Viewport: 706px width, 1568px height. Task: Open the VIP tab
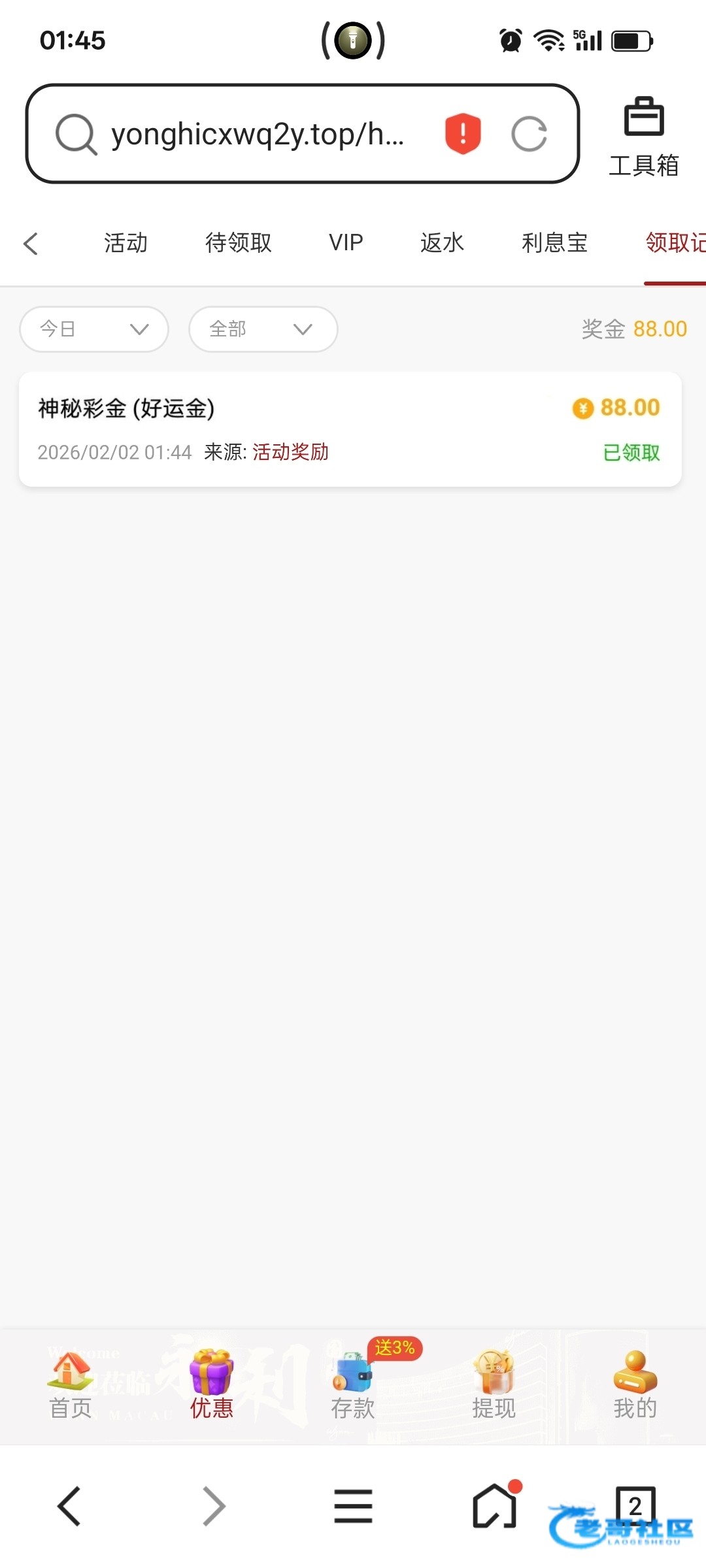coord(346,243)
